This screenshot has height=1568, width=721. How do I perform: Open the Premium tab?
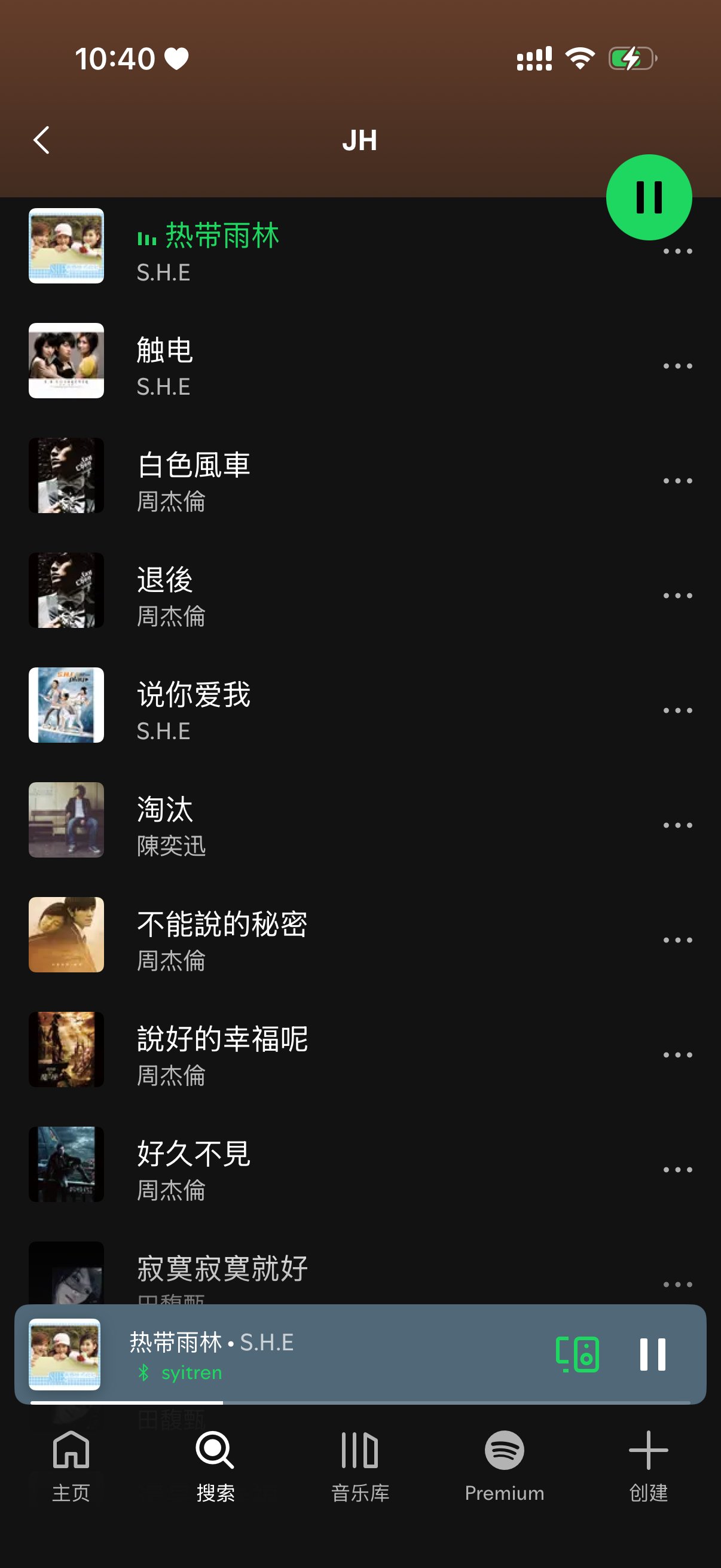505,1466
